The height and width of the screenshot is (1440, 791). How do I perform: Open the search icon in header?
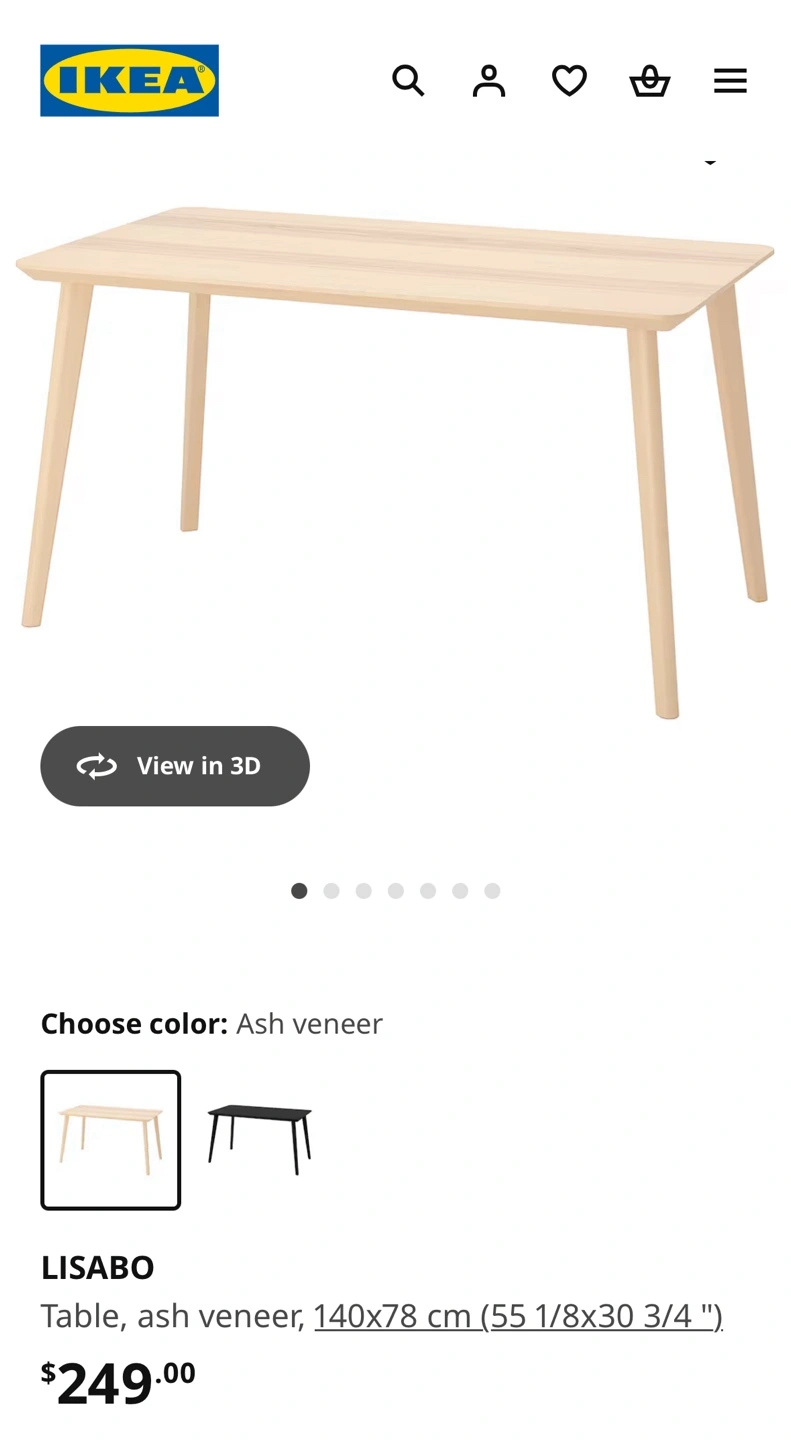pyautogui.click(x=408, y=80)
